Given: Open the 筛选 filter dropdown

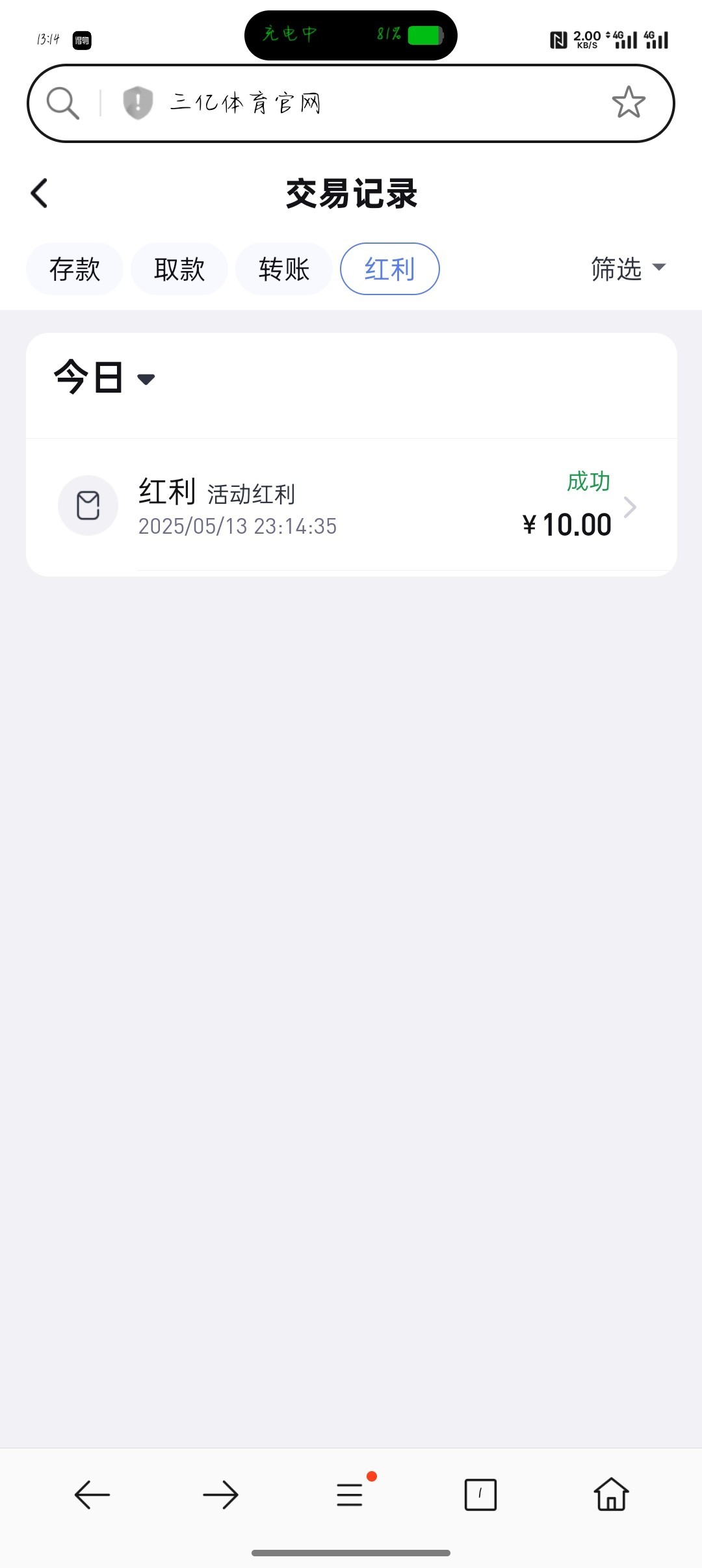Looking at the screenshot, I should (x=629, y=268).
